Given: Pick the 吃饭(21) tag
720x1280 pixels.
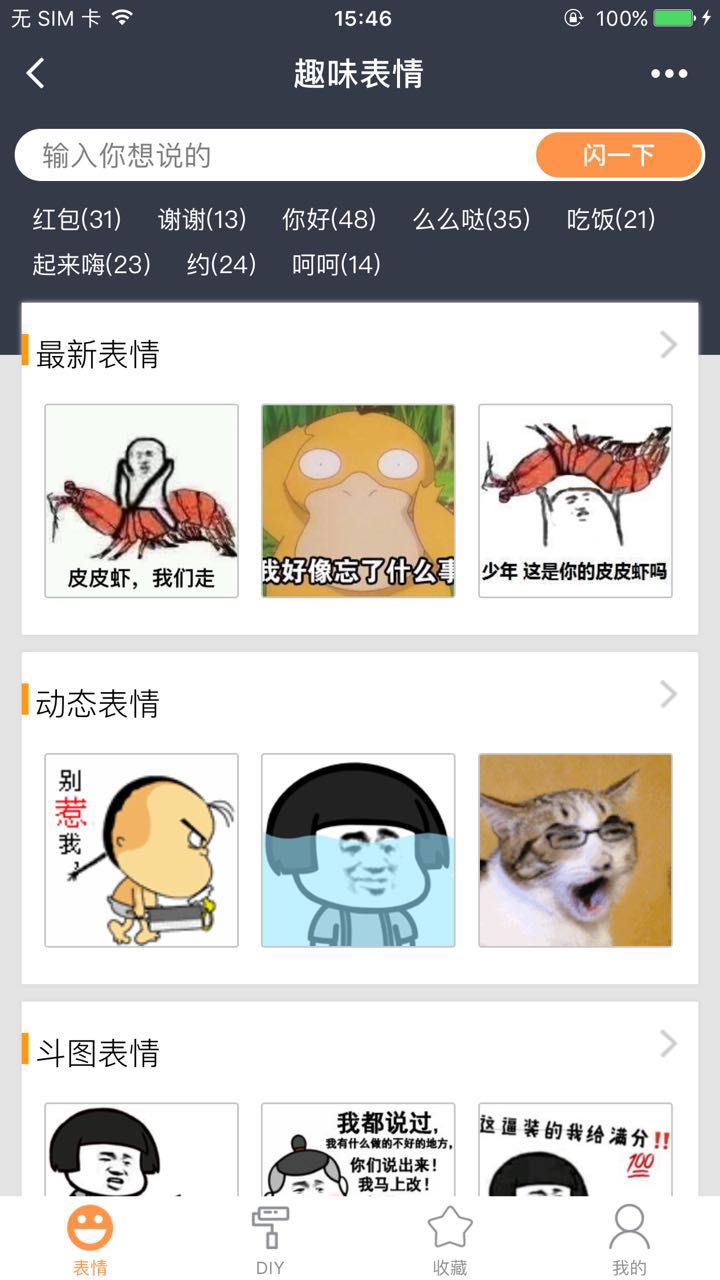Looking at the screenshot, I should 611,219.
